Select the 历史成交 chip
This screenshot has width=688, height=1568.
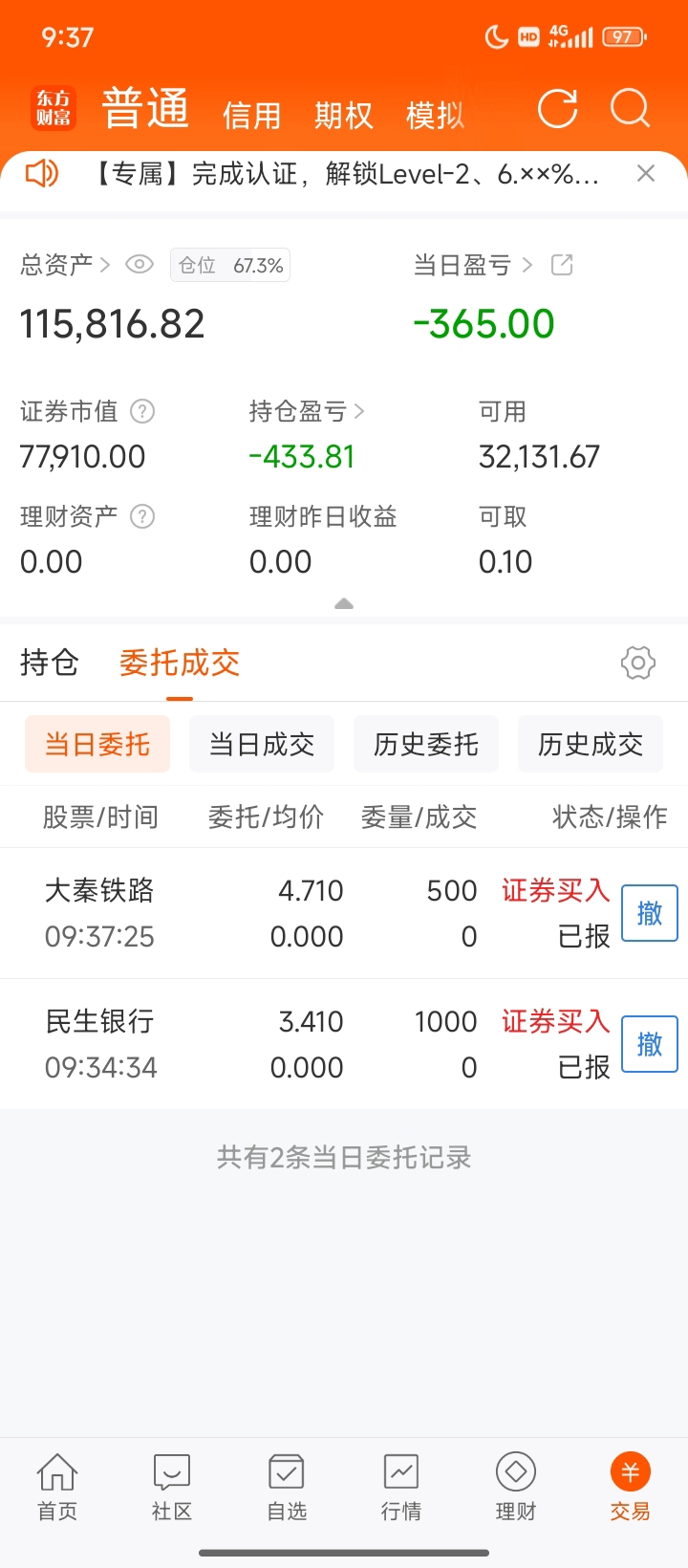(x=591, y=744)
